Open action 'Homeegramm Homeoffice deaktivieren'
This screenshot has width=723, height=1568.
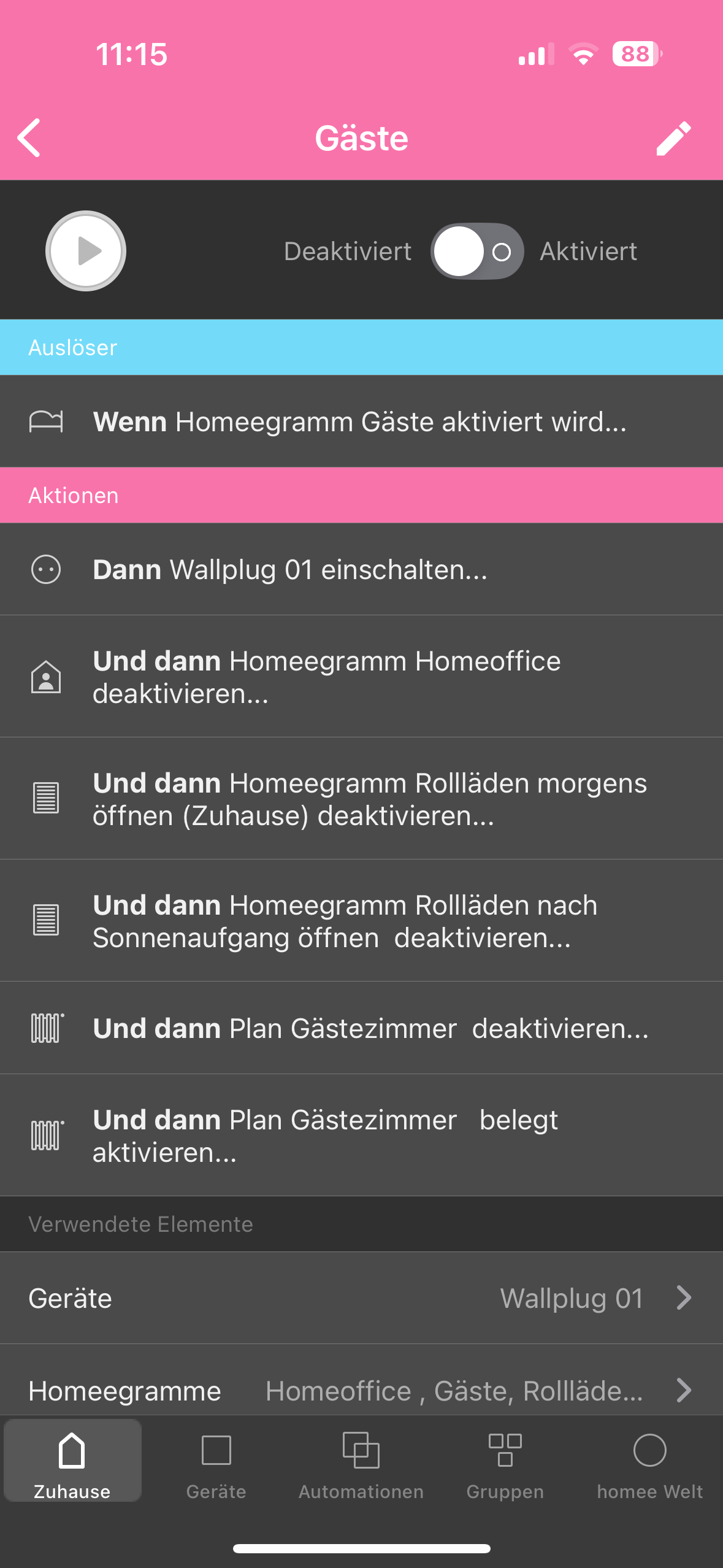tap(361, 677)
